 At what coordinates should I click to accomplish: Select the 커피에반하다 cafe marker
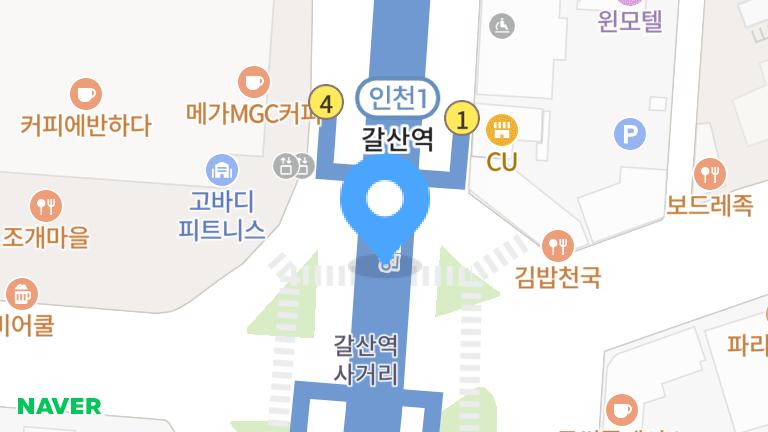(86, 94)
